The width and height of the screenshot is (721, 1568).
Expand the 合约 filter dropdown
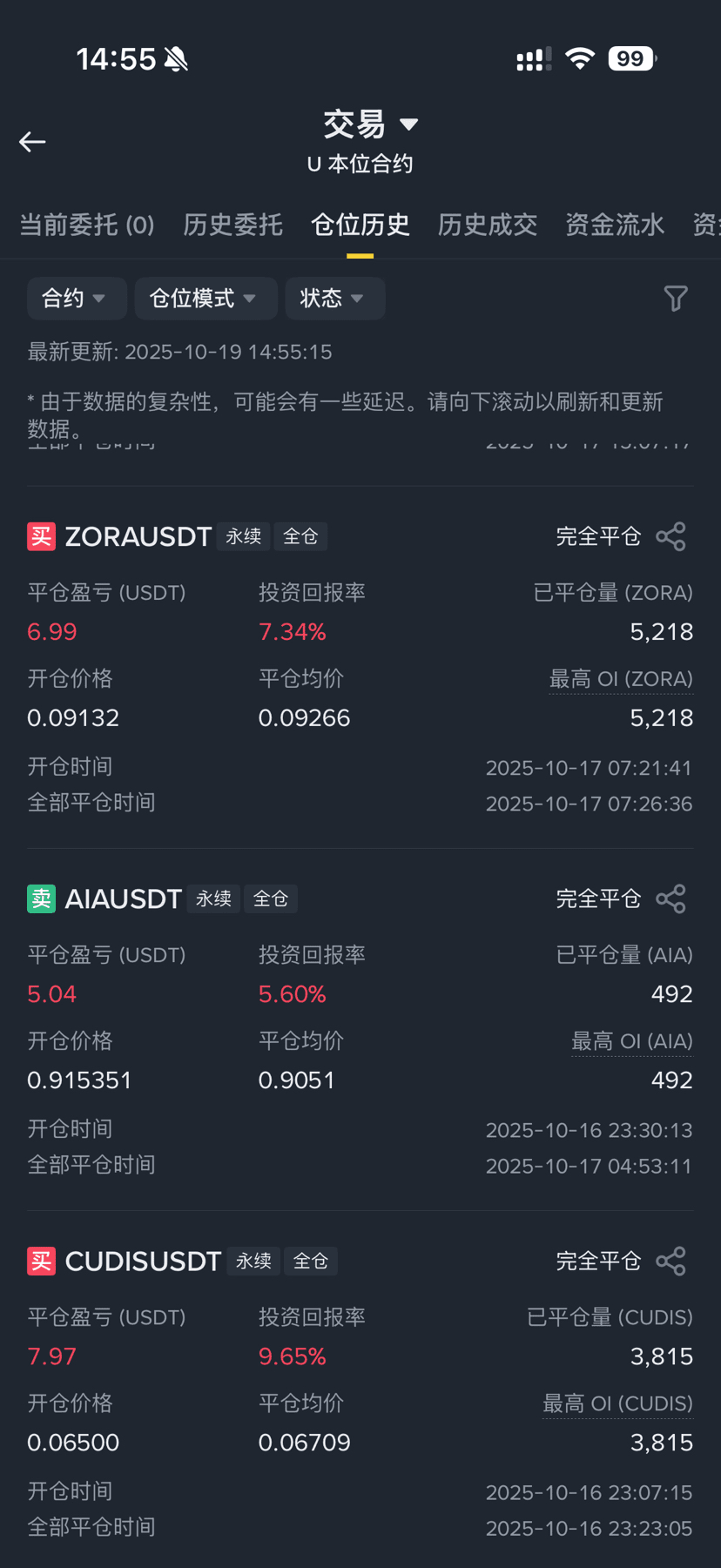(76, 299)
